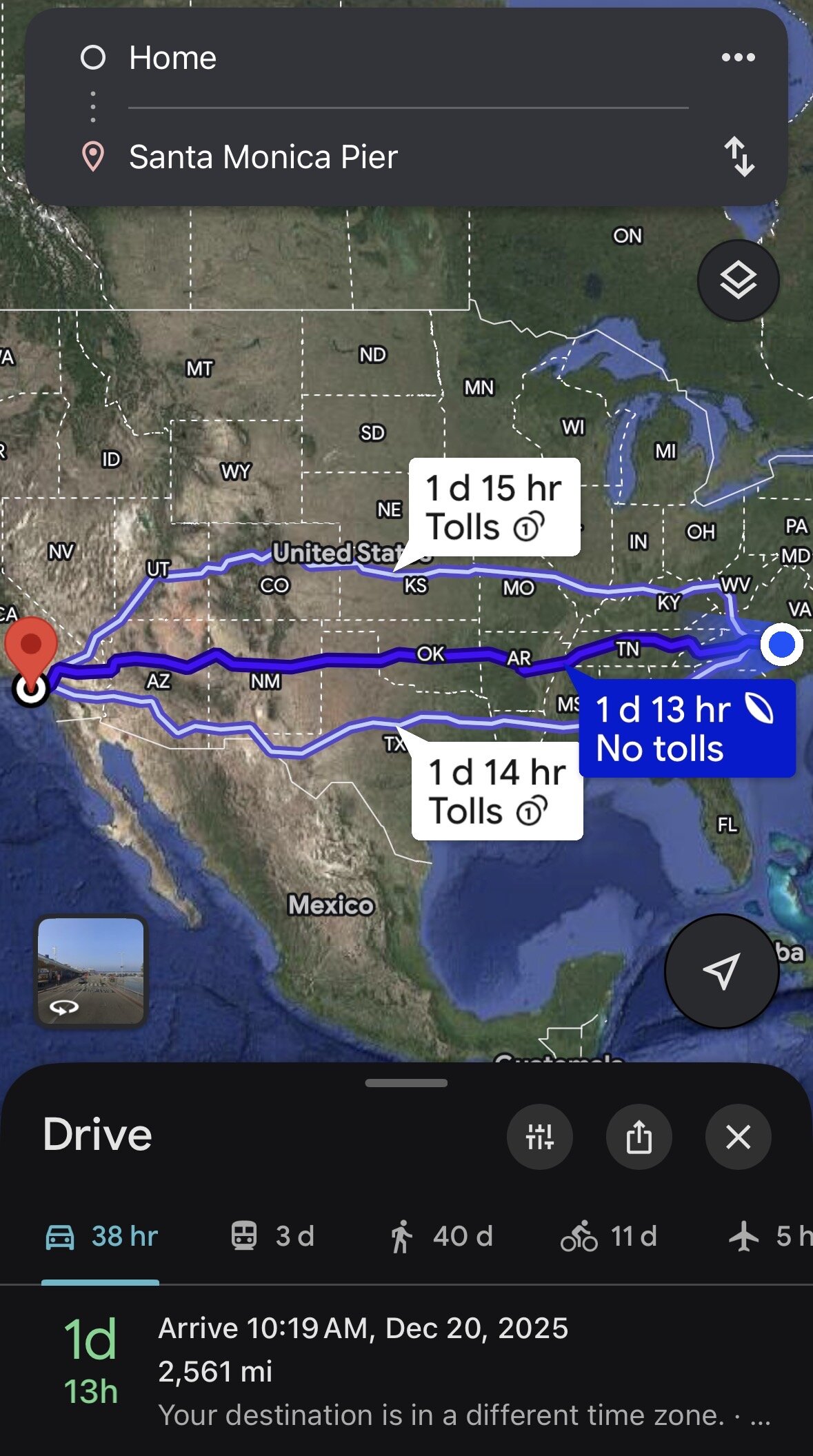Select the 1 d 14 hr tolls route
Image resolution: width=813 pixels, height=1456 pixels.
pyautogui.click(x=496, y=791)
